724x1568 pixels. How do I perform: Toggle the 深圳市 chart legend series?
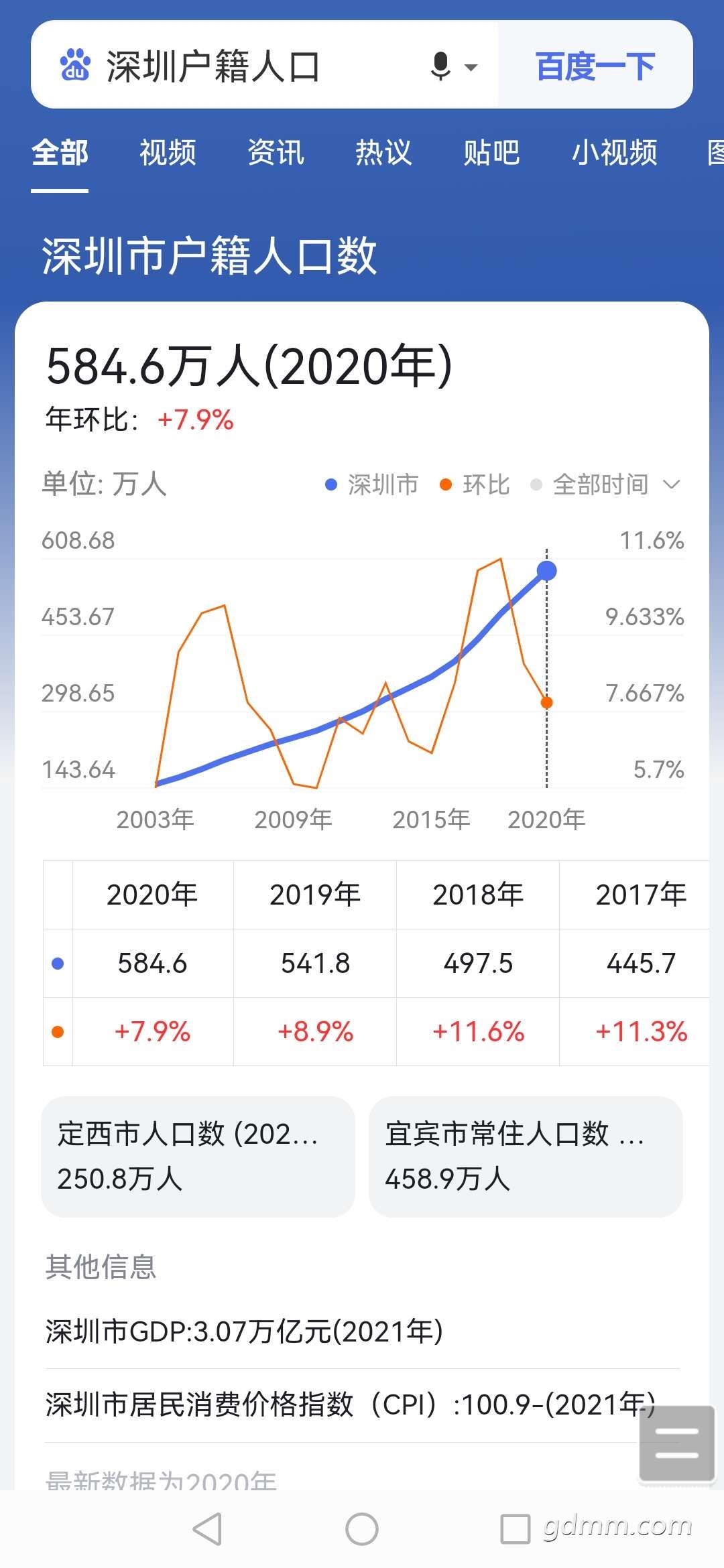pyautogui.click(x=371, y=484)
